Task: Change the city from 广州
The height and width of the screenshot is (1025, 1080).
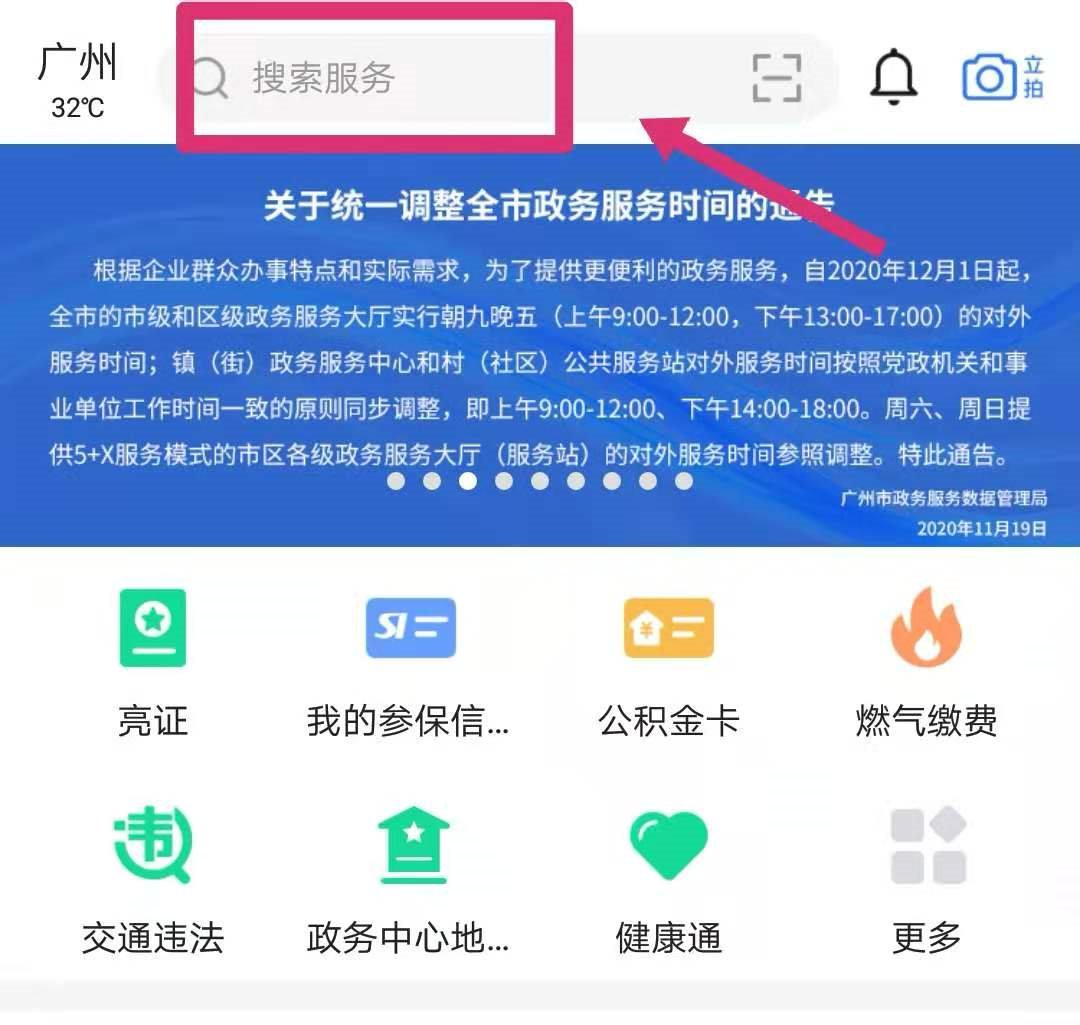Action: (78, 78)
